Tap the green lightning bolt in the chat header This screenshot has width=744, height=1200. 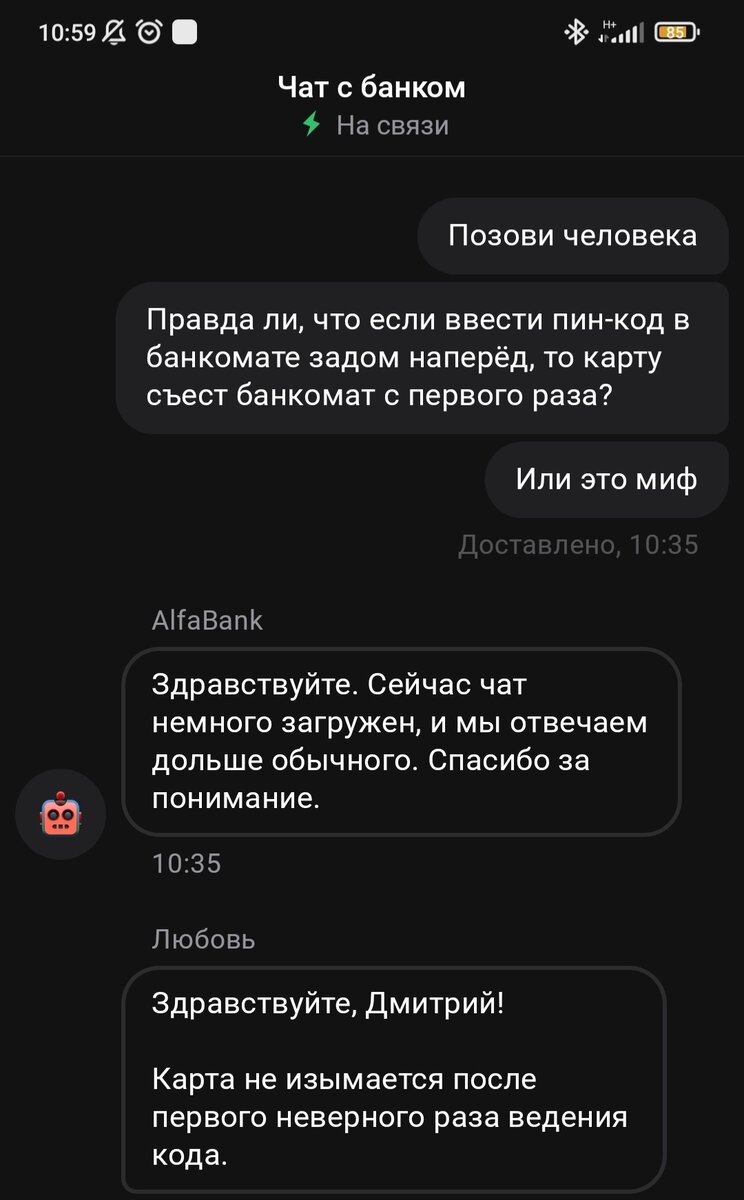[x=310, y=124]
